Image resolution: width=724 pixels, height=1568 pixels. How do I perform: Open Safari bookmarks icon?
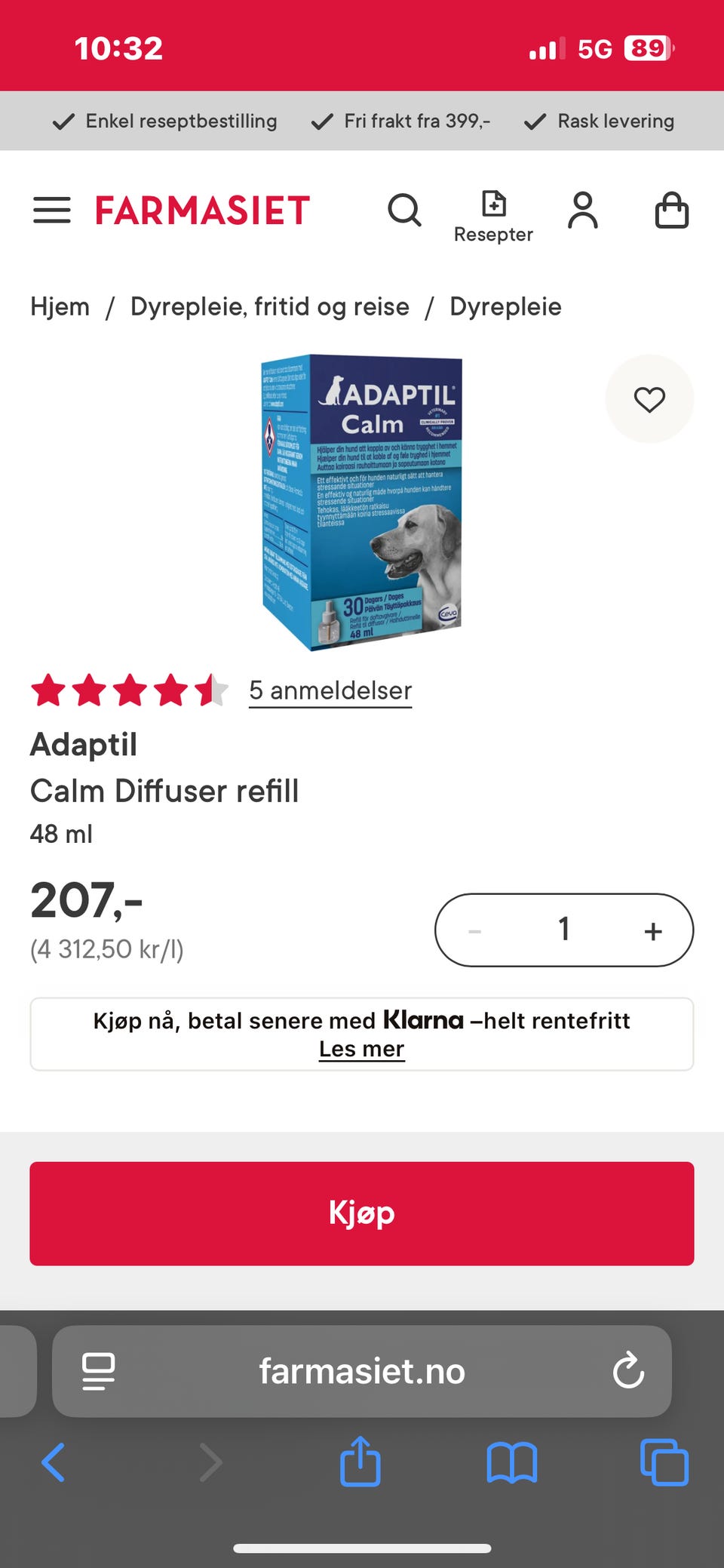click(512, 1462)
